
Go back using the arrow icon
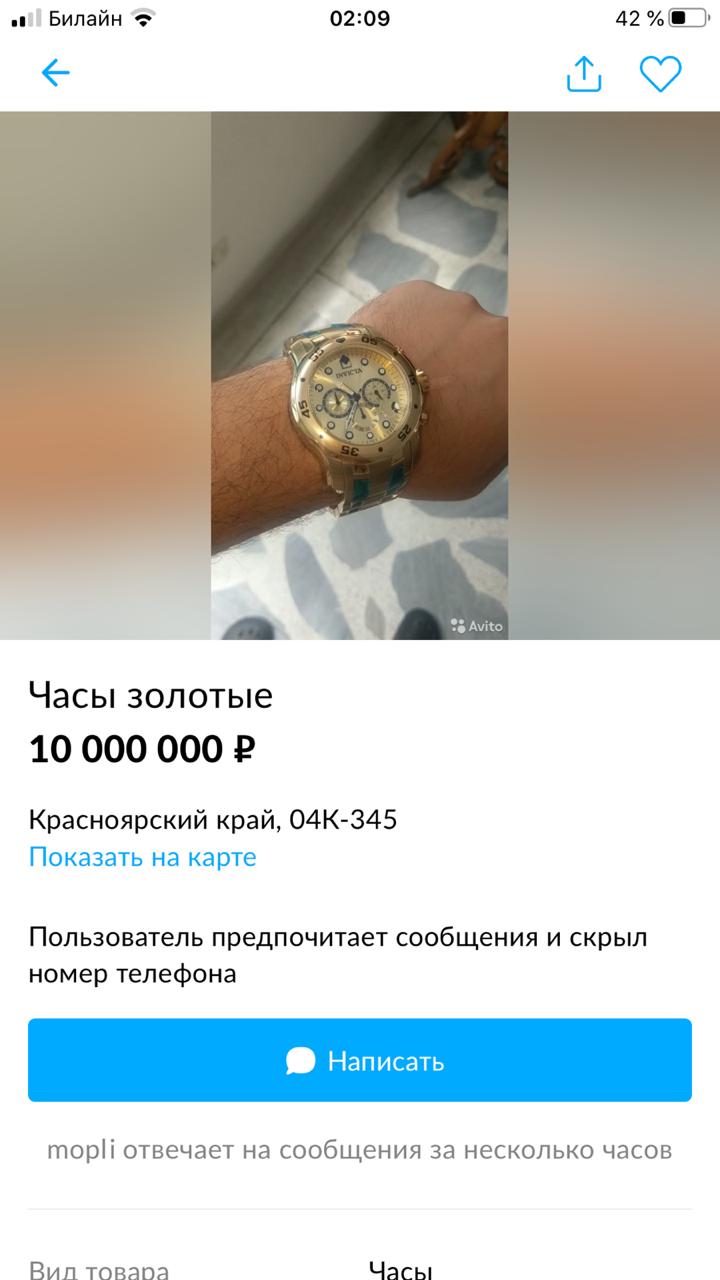(x=55, y=73)
